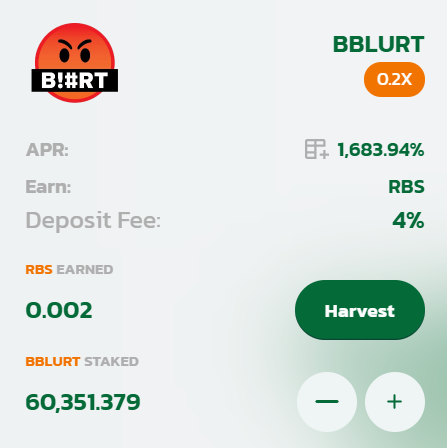
Task: Harvest the earned RBS rewards
Action: (360, 310)
